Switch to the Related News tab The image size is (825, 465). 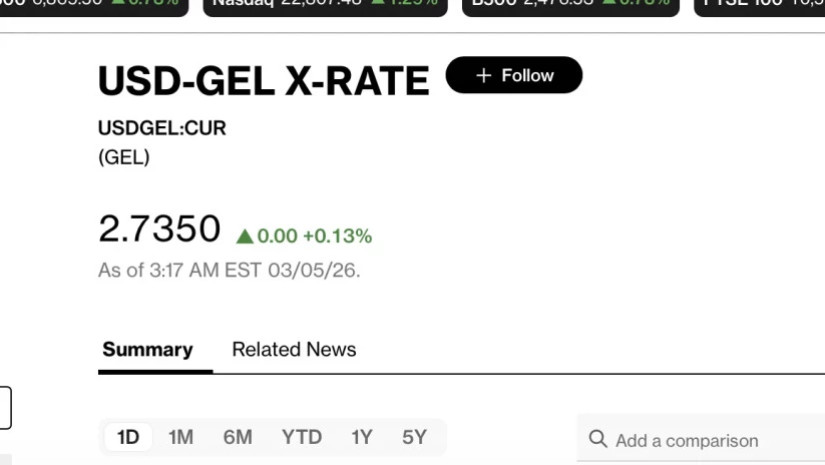294,350
